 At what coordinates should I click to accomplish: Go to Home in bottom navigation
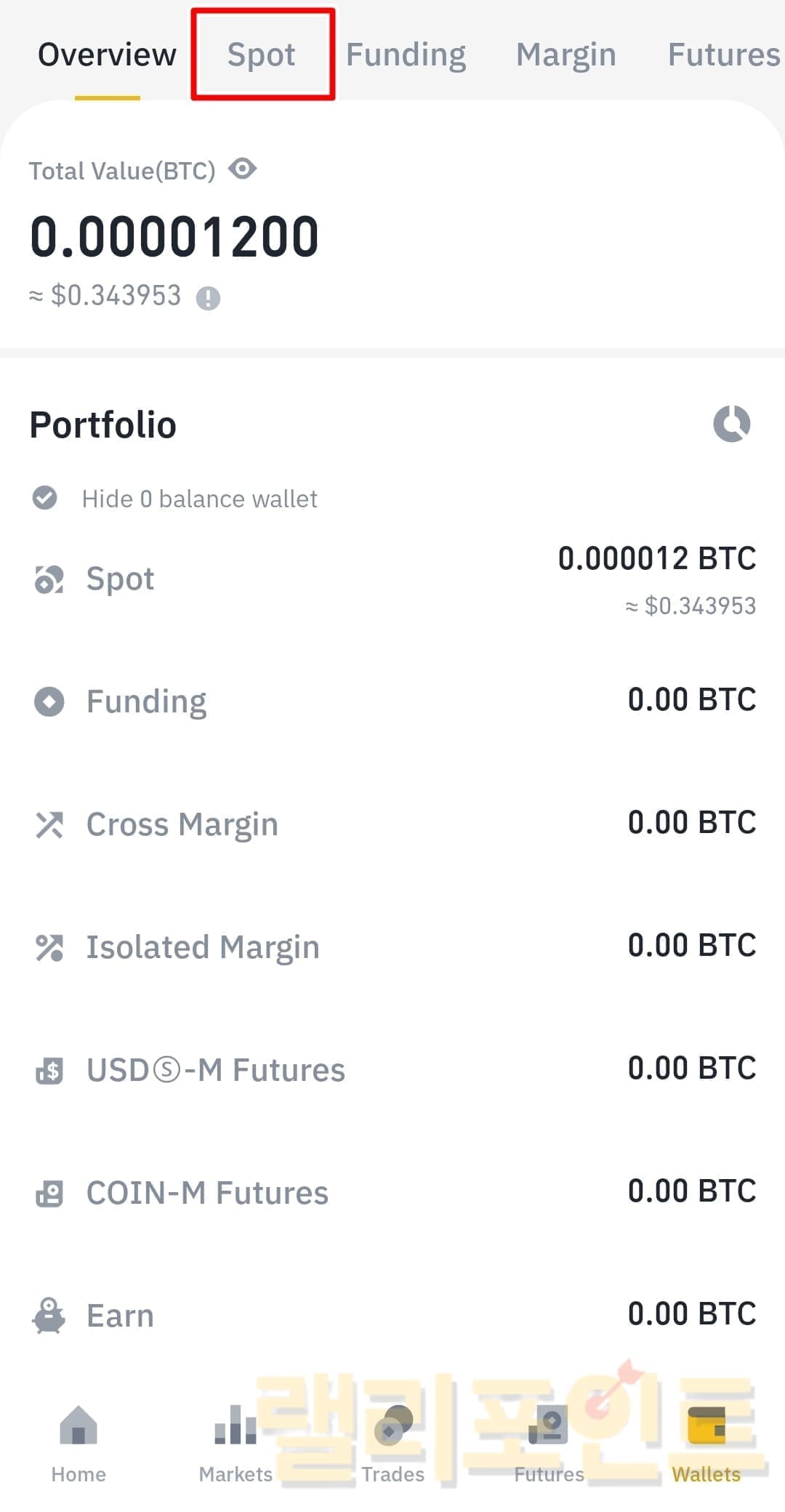pos(78,1443)
